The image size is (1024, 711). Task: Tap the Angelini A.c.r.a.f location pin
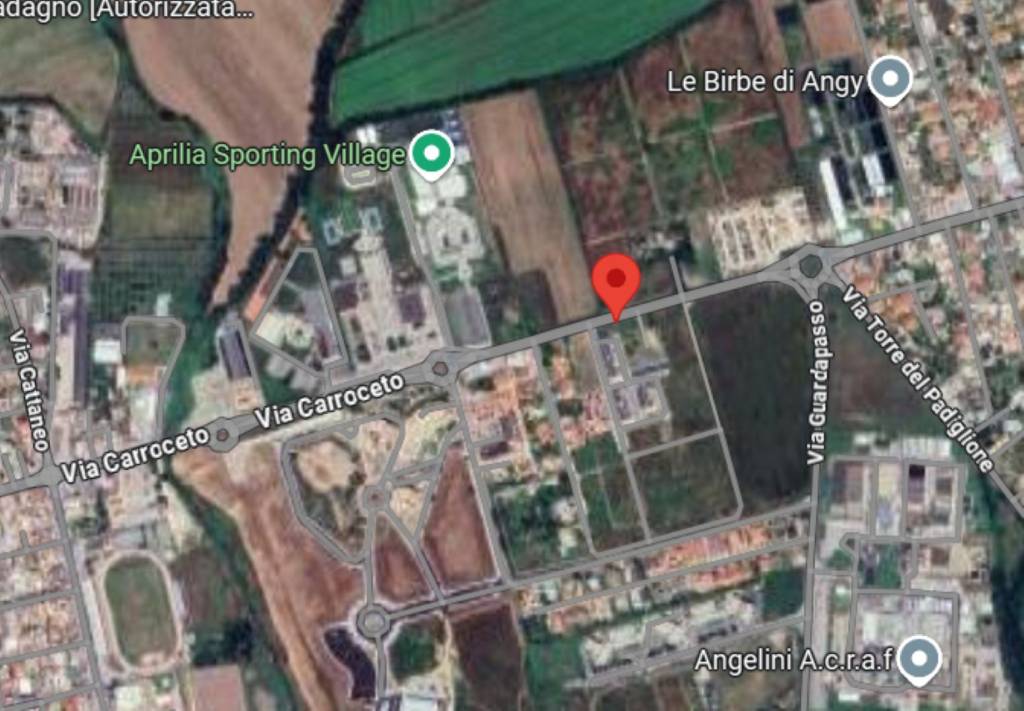tap(917, 659)
